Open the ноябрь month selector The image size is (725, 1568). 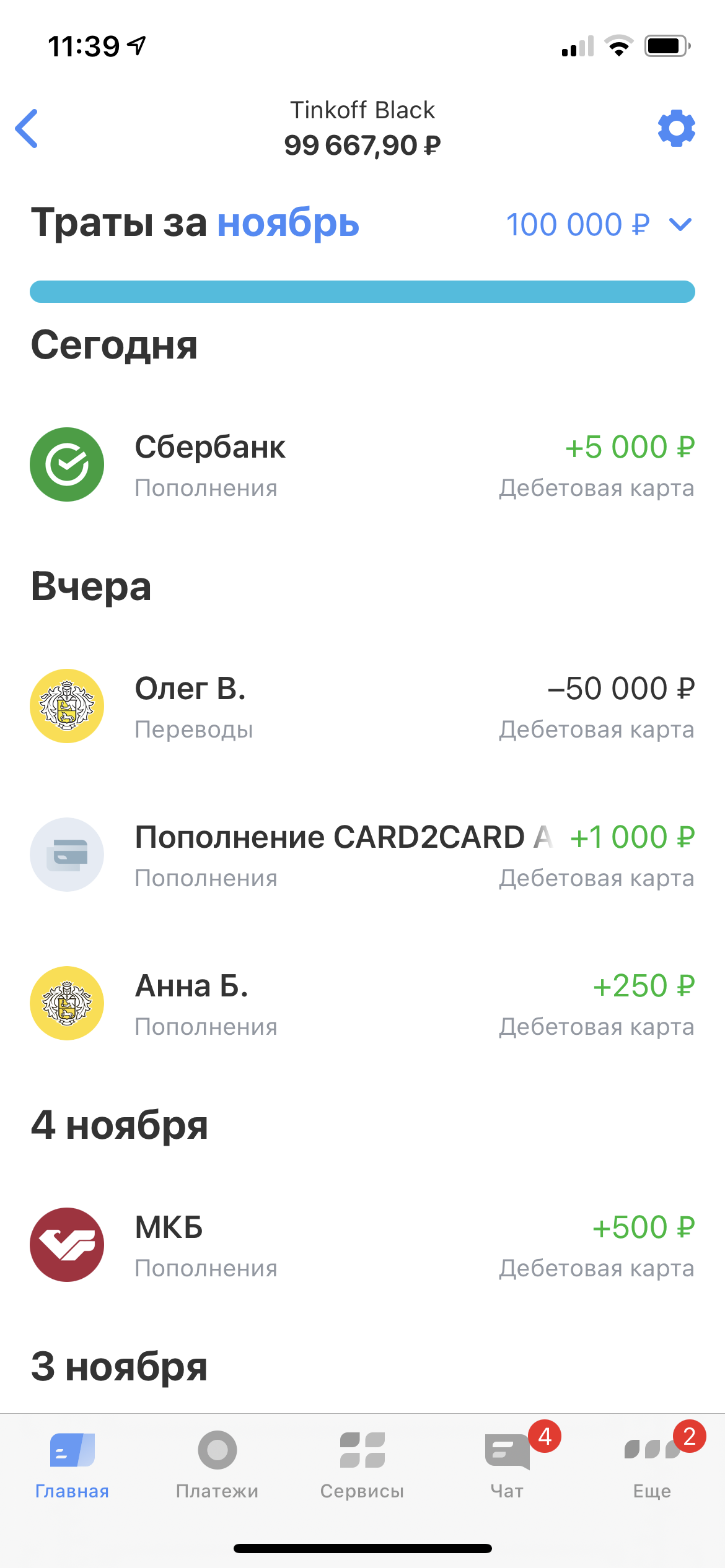(x=288, y=224)
